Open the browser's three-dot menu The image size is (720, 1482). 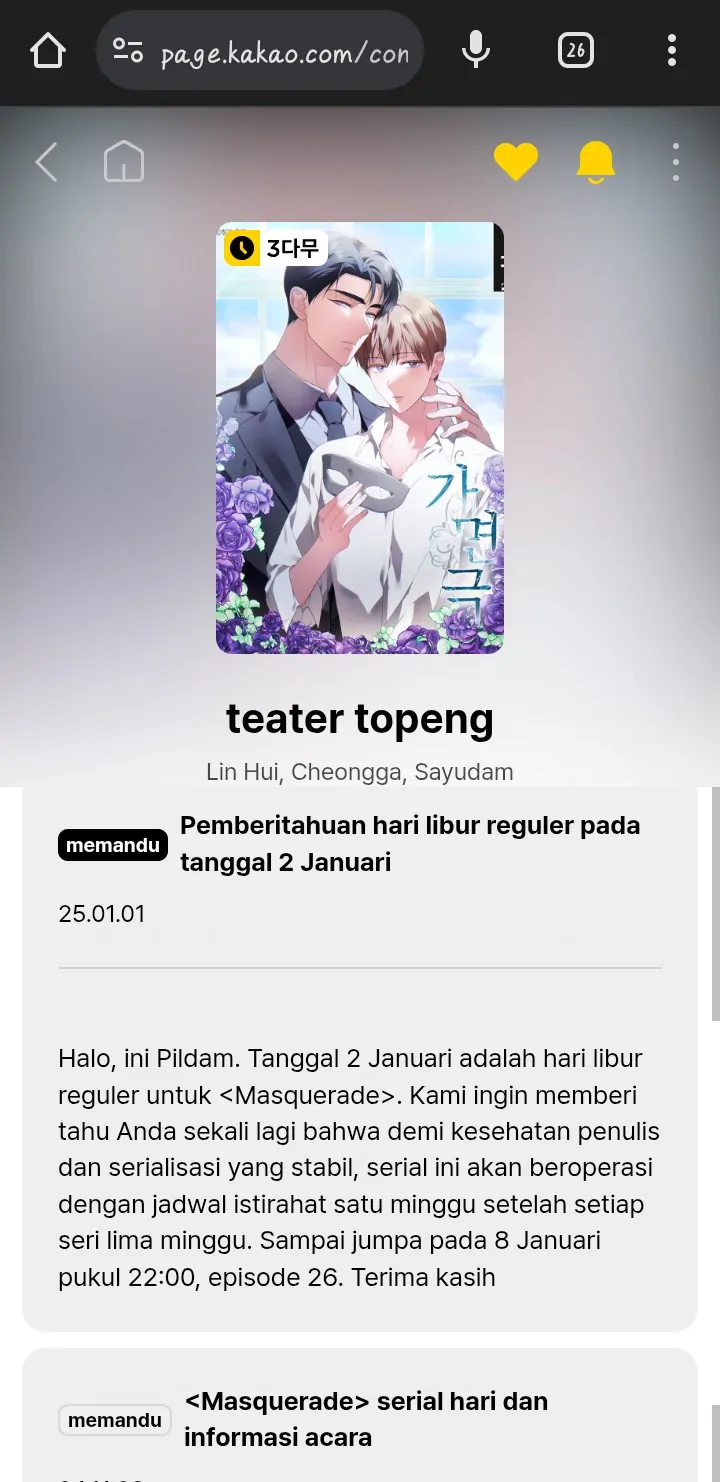pos(671,50)
